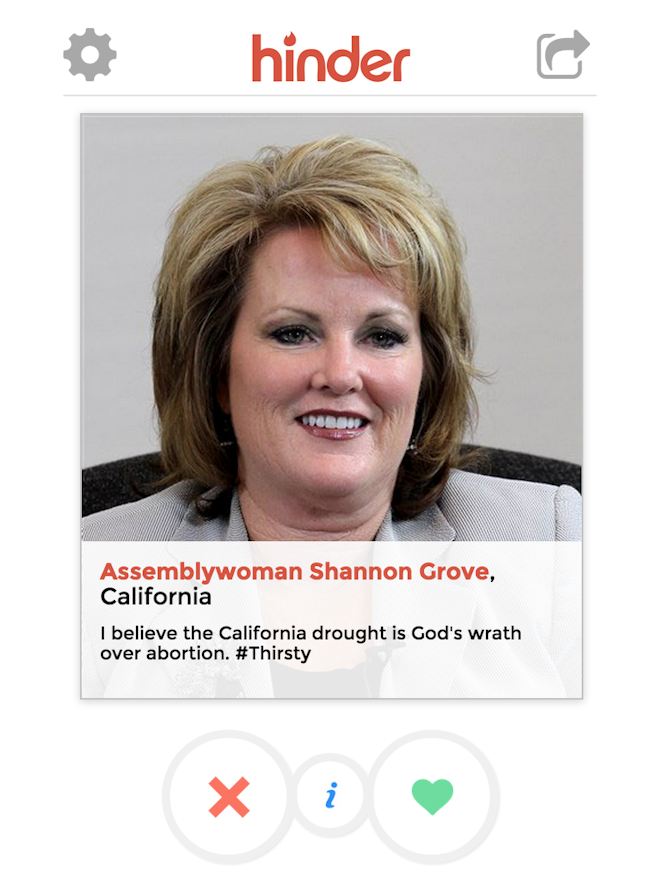This screenshot has height=893, width=670.
Task: Open the info button
Action: click(331, 797)
